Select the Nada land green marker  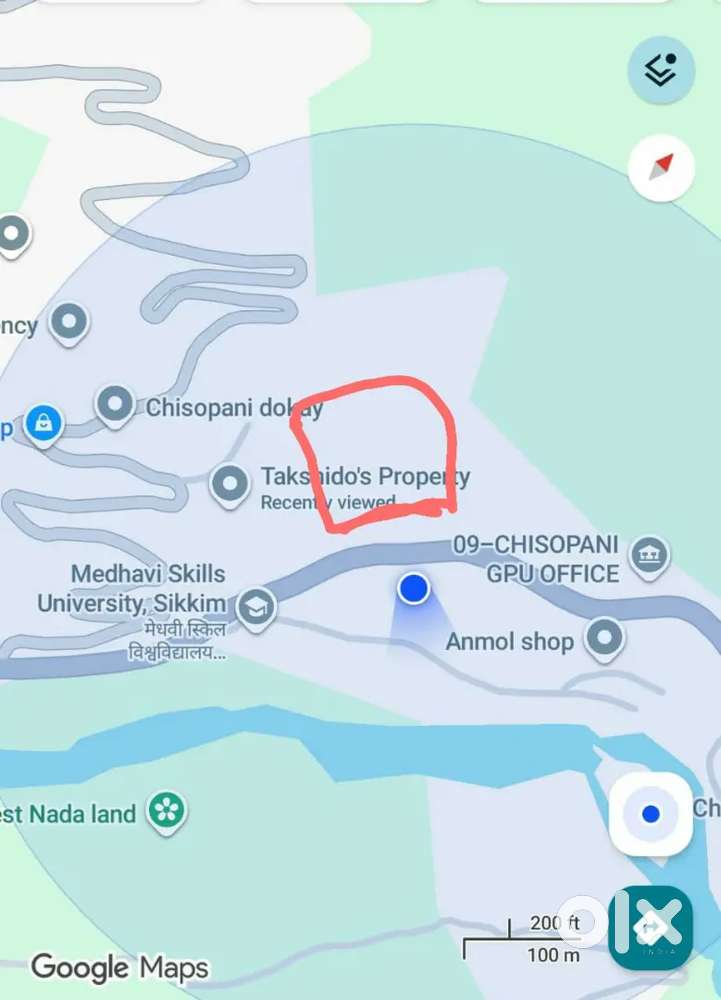pyautogui.click(x=167, y=810)
